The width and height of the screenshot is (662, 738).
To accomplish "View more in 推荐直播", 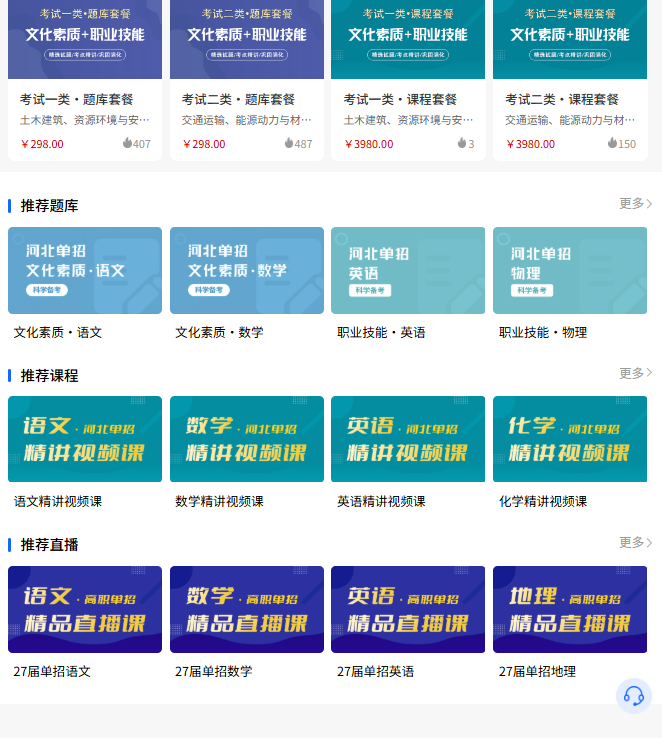I will [x=635, y=543].
